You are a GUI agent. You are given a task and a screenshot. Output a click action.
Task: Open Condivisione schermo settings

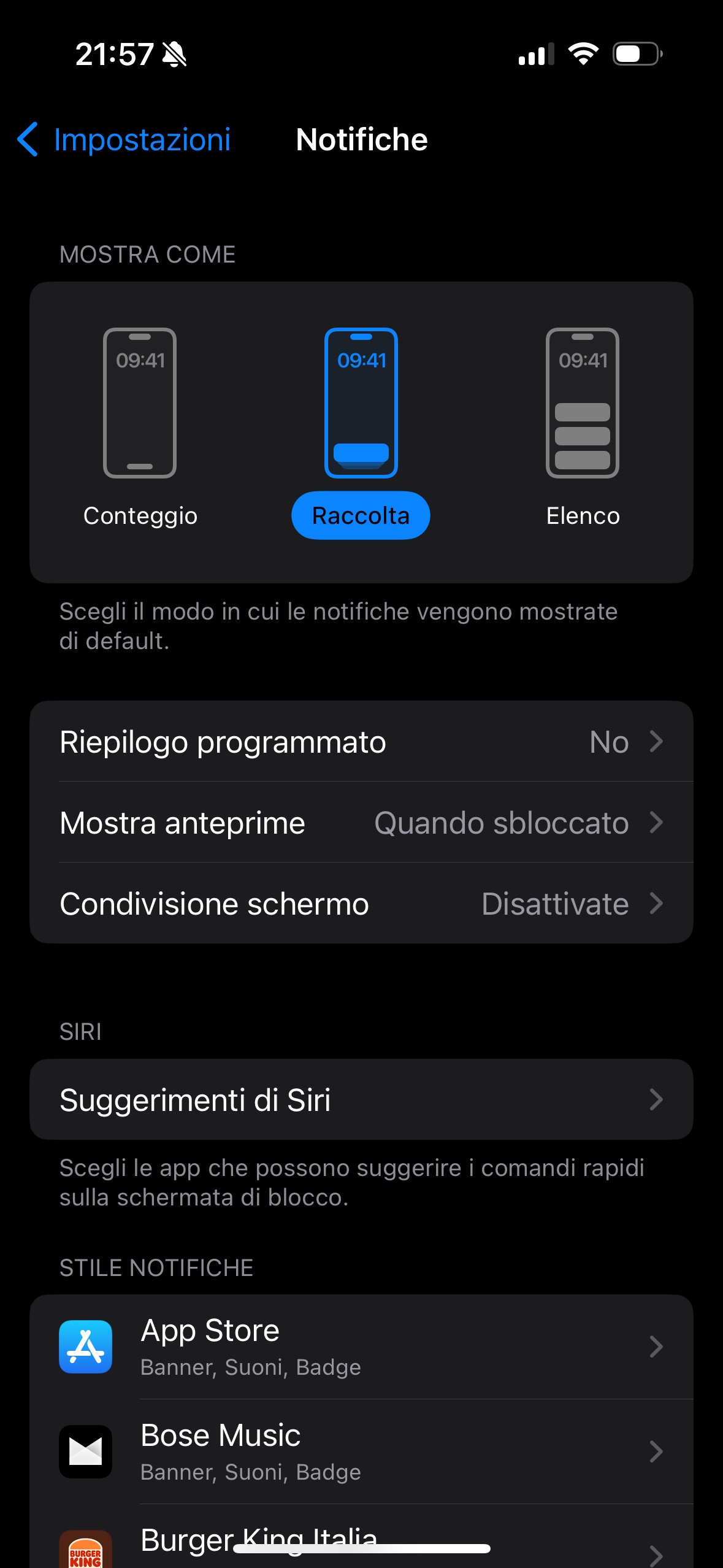(x=361, y=904)
